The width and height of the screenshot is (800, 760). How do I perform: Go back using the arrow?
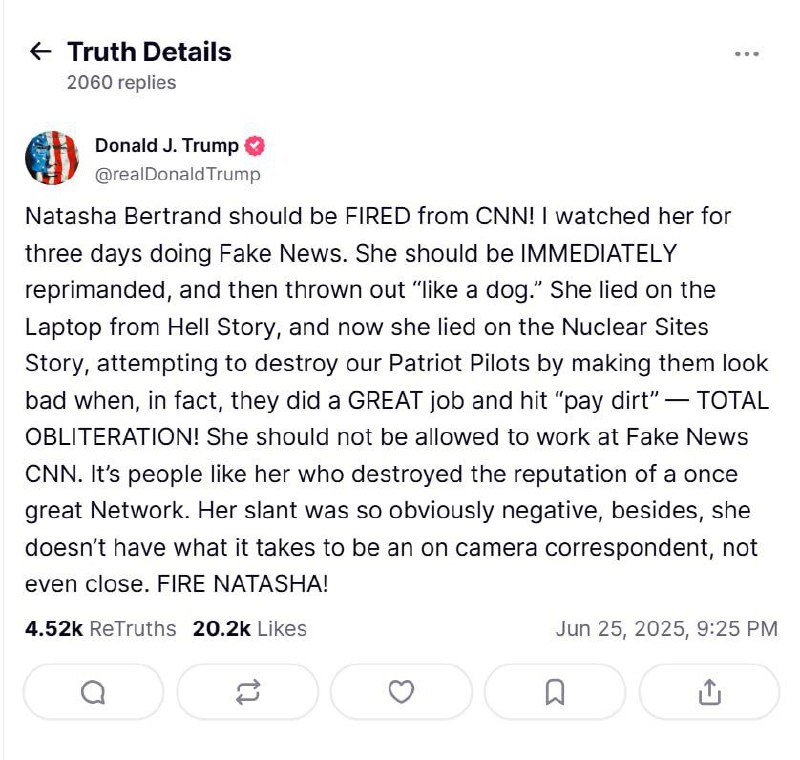(x=41, y=52)
